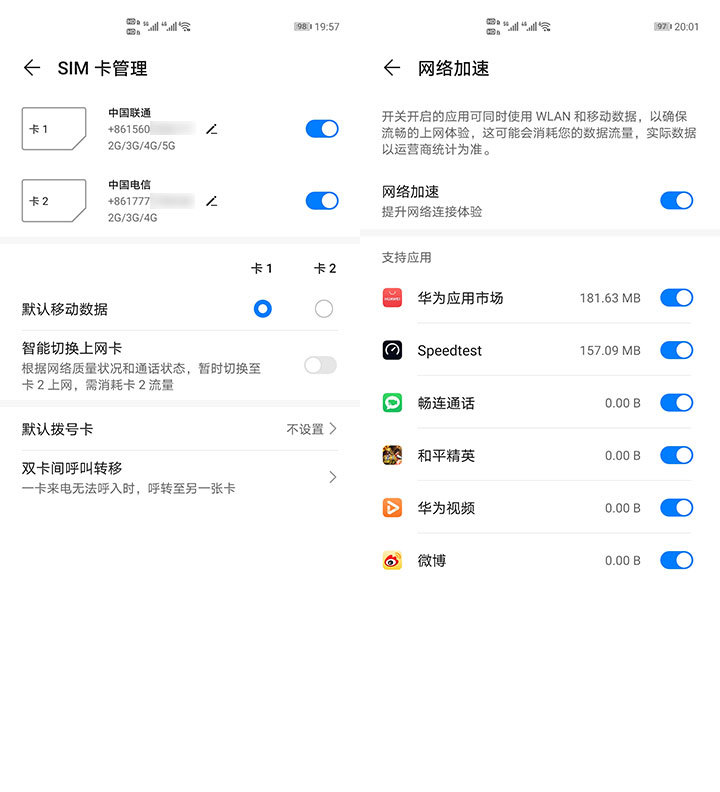Toggle network boost for 和平精英
Viewport: 720px width, 792px height.
pyautogui.click(x=676, y=455)
